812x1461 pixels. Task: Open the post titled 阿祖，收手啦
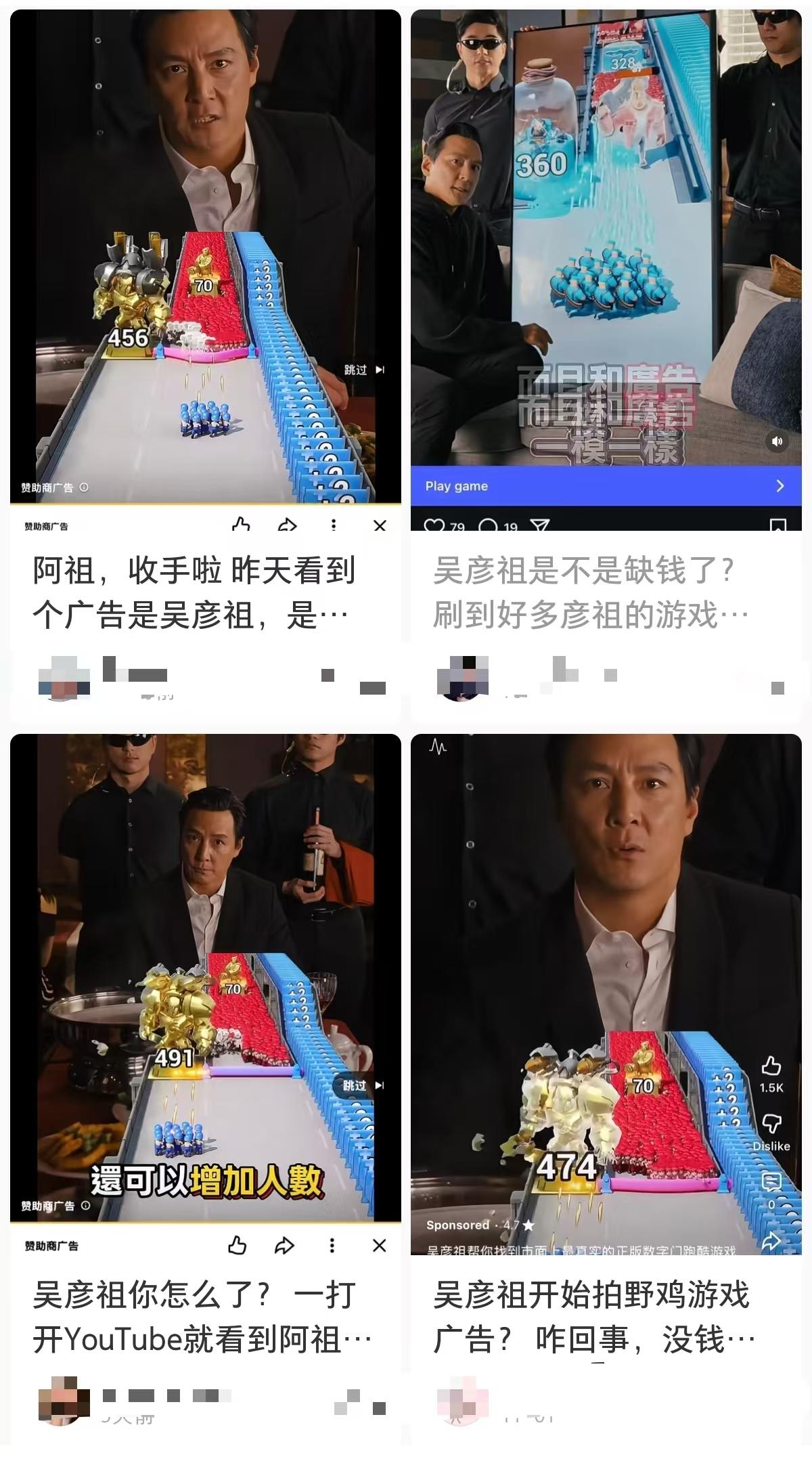tap(194, 592)
